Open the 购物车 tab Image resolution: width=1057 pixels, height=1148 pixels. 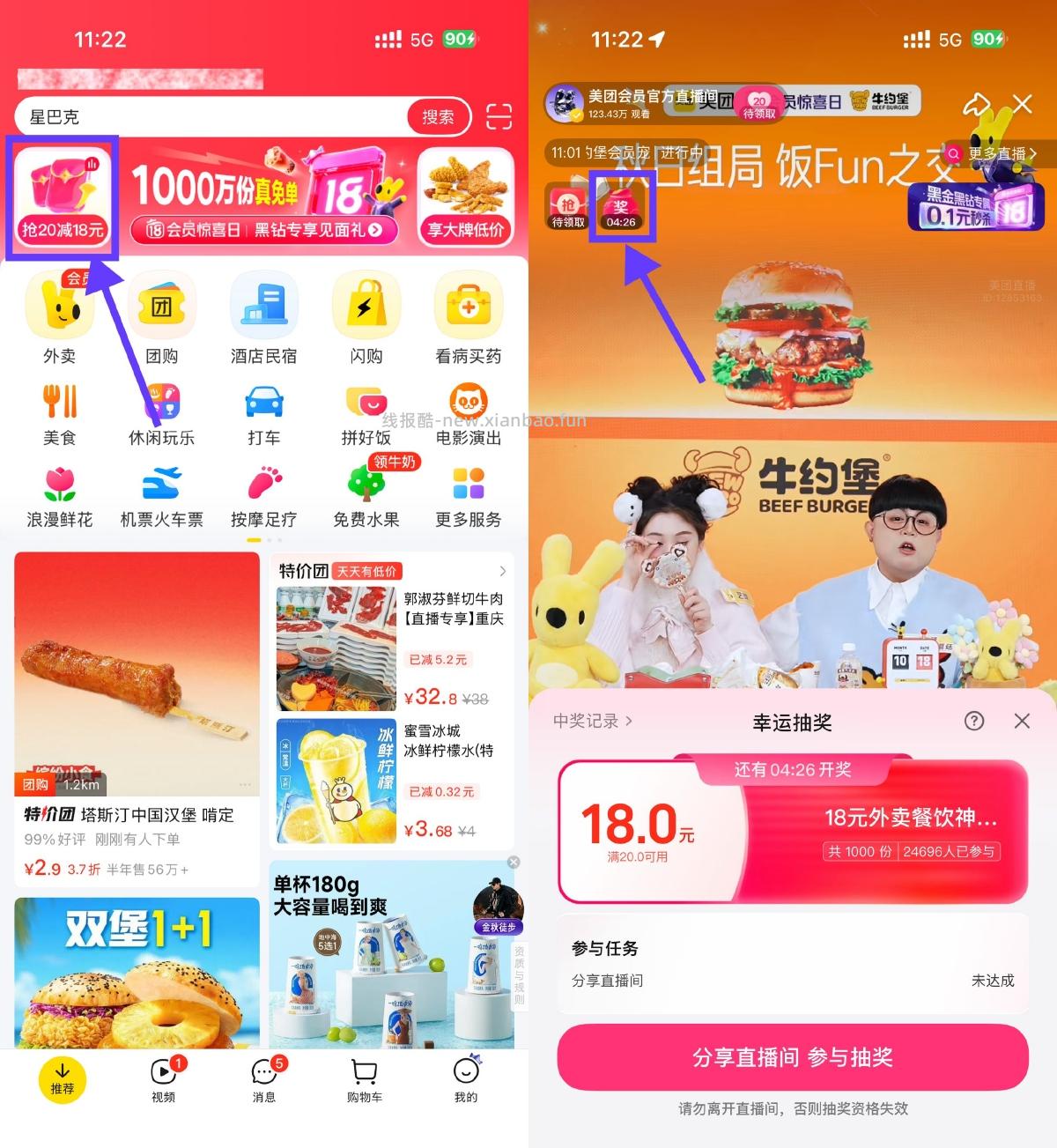(x=365, y=1079)
